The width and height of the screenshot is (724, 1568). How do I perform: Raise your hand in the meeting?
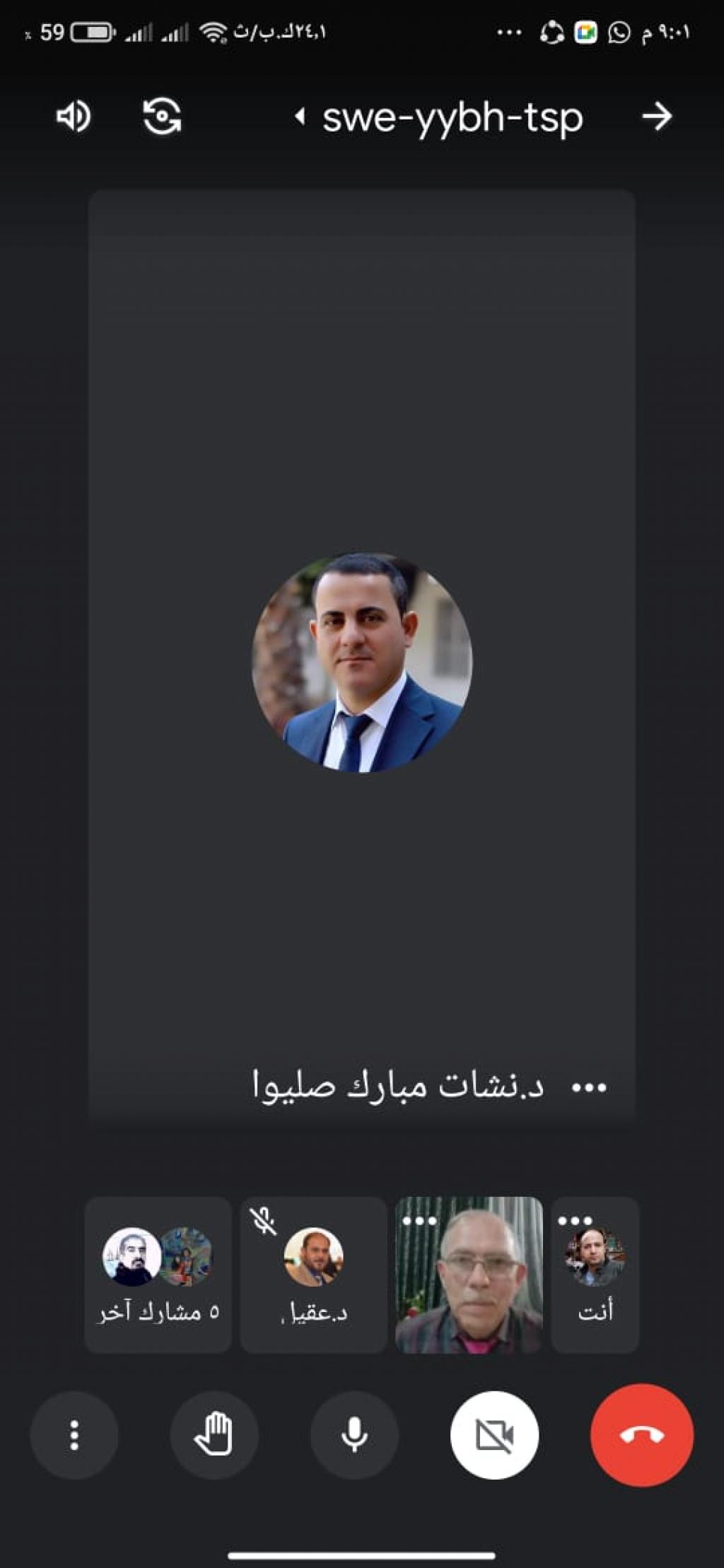[214, 1435]
